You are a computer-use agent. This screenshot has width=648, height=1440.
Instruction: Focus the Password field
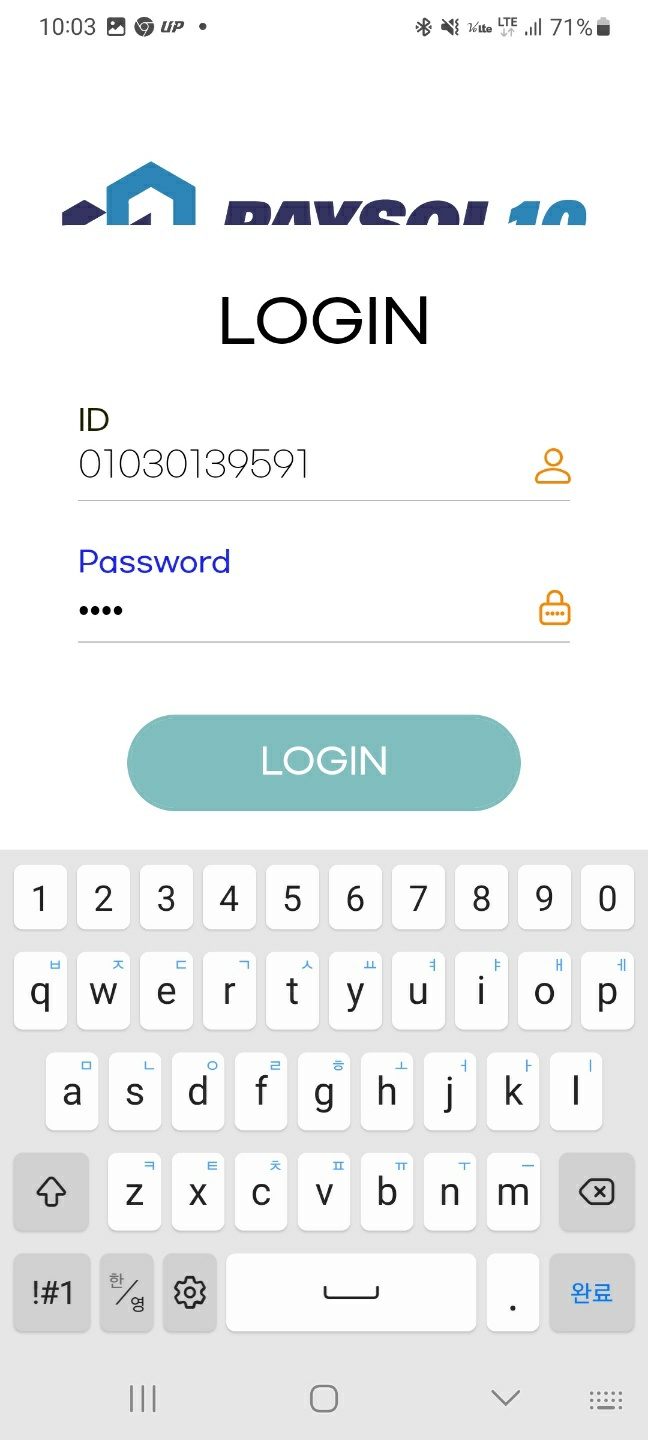coord(300,609)
